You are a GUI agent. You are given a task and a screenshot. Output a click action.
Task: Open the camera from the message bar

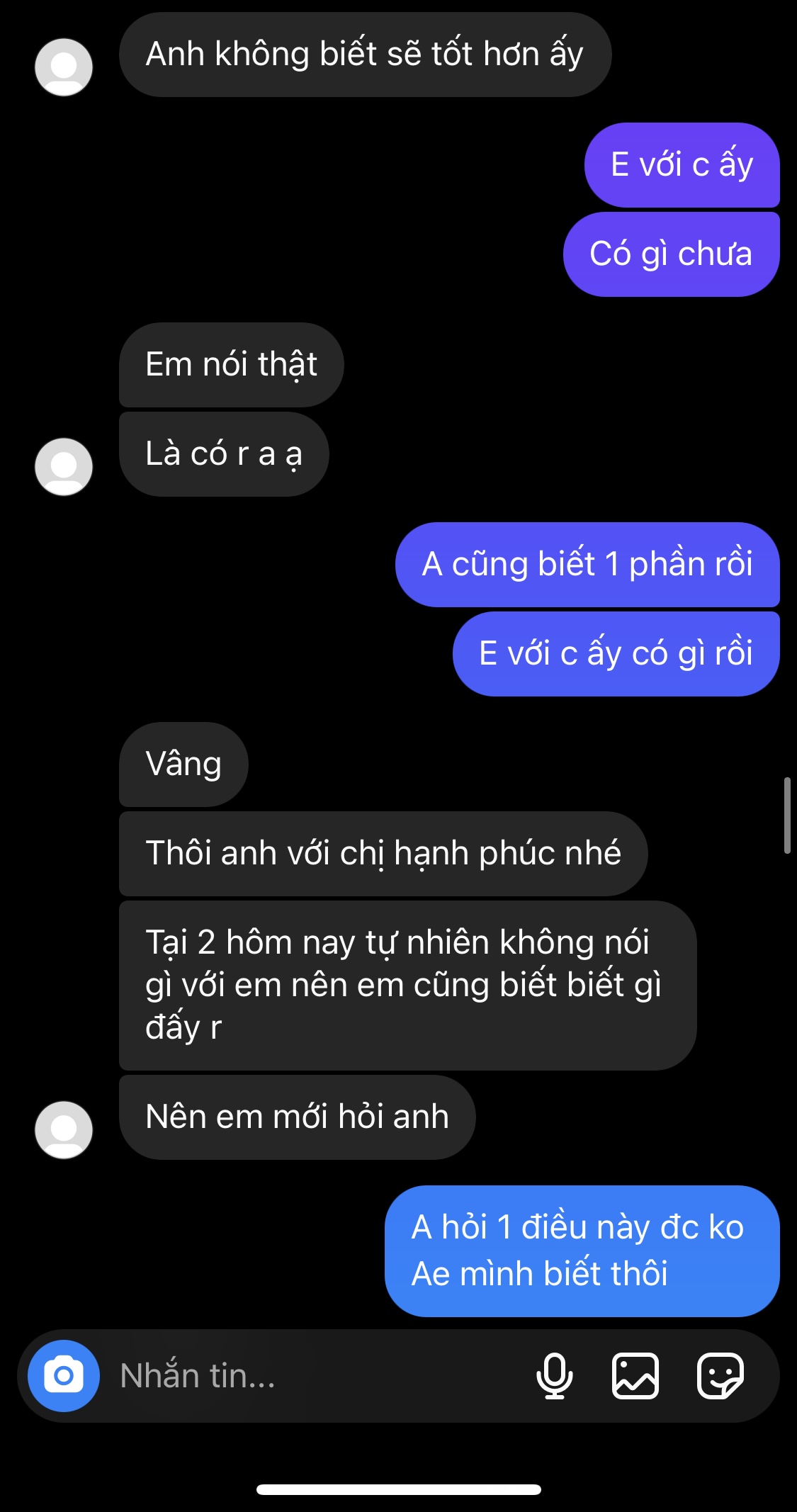click(64, 1376)
